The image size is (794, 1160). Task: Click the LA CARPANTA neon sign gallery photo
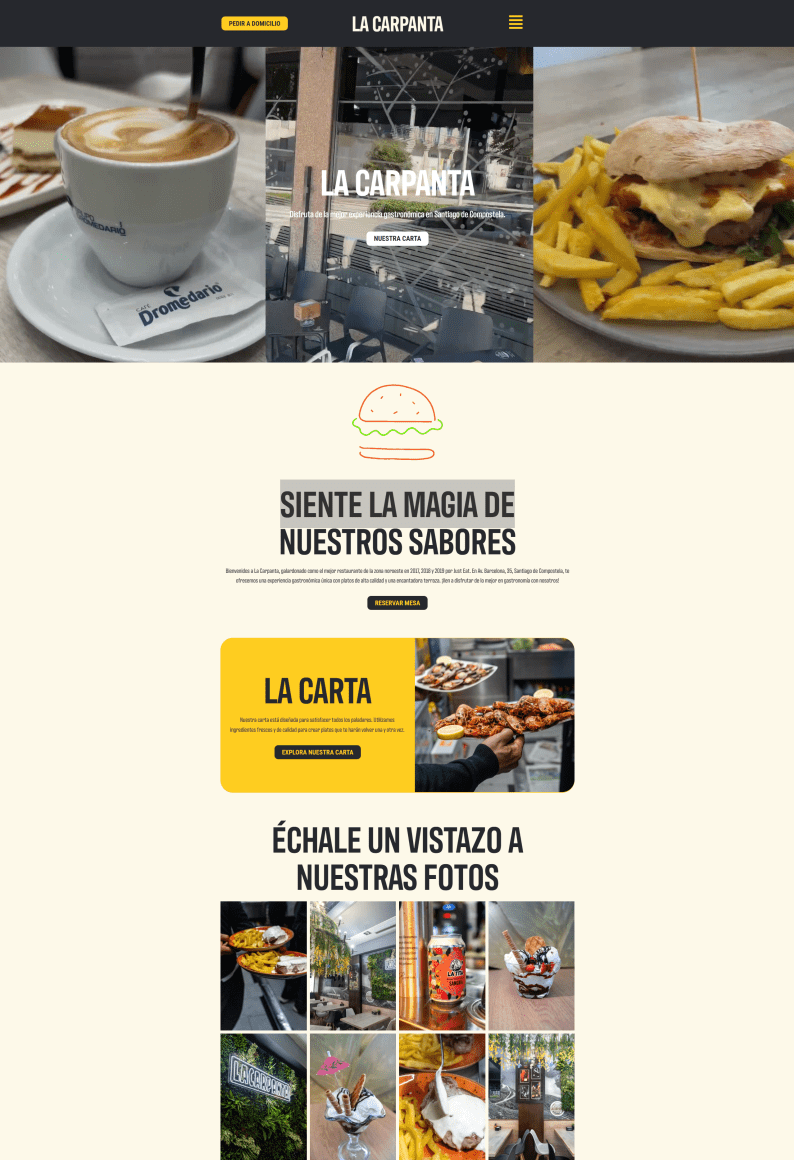[263, 1097]
